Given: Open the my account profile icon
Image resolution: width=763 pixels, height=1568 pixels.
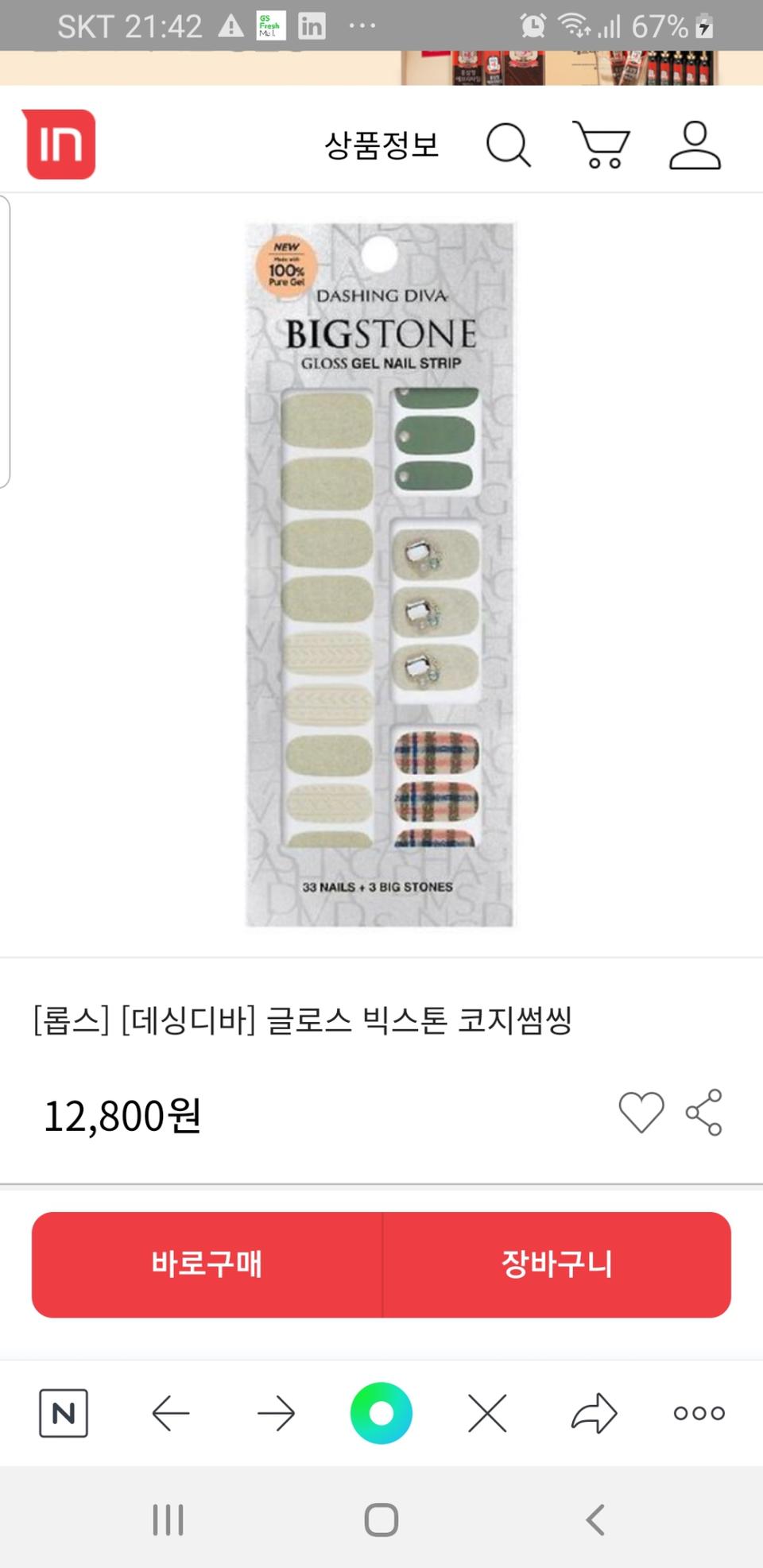Looking at the screenshot, I should pyautogui.click(x=693, y=145).
